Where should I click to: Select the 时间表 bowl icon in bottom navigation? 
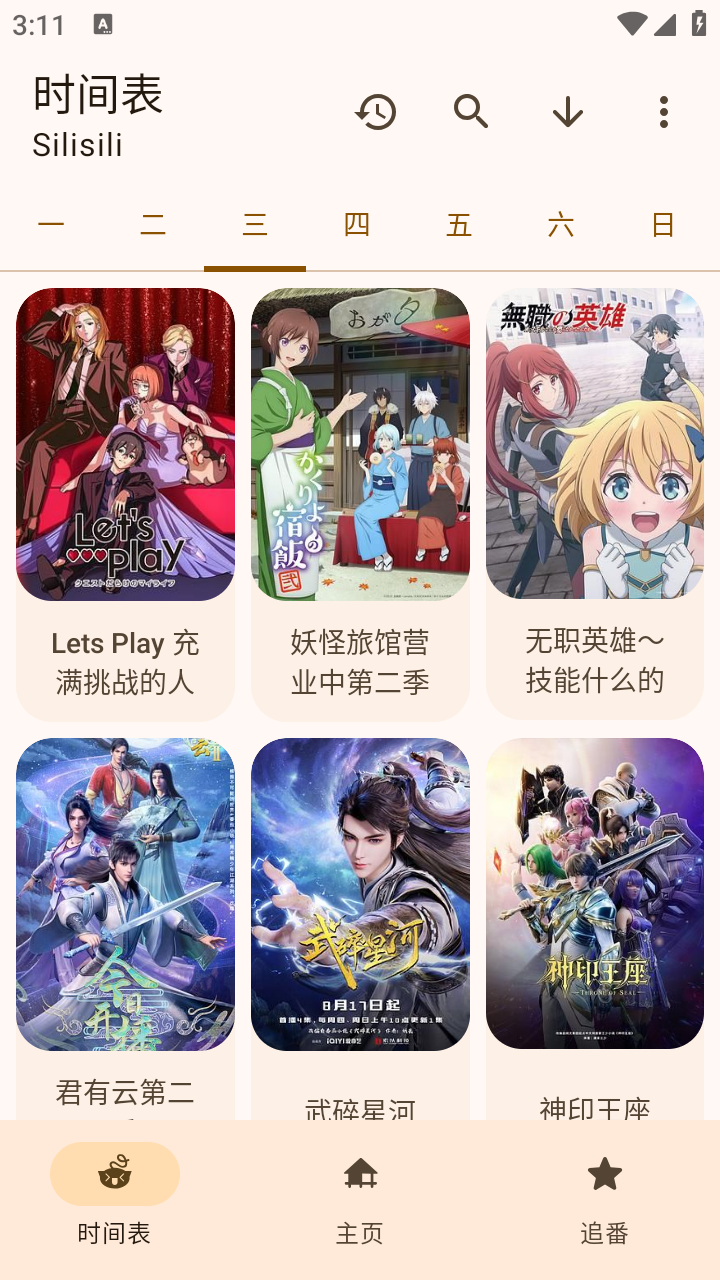(114, 1174)
